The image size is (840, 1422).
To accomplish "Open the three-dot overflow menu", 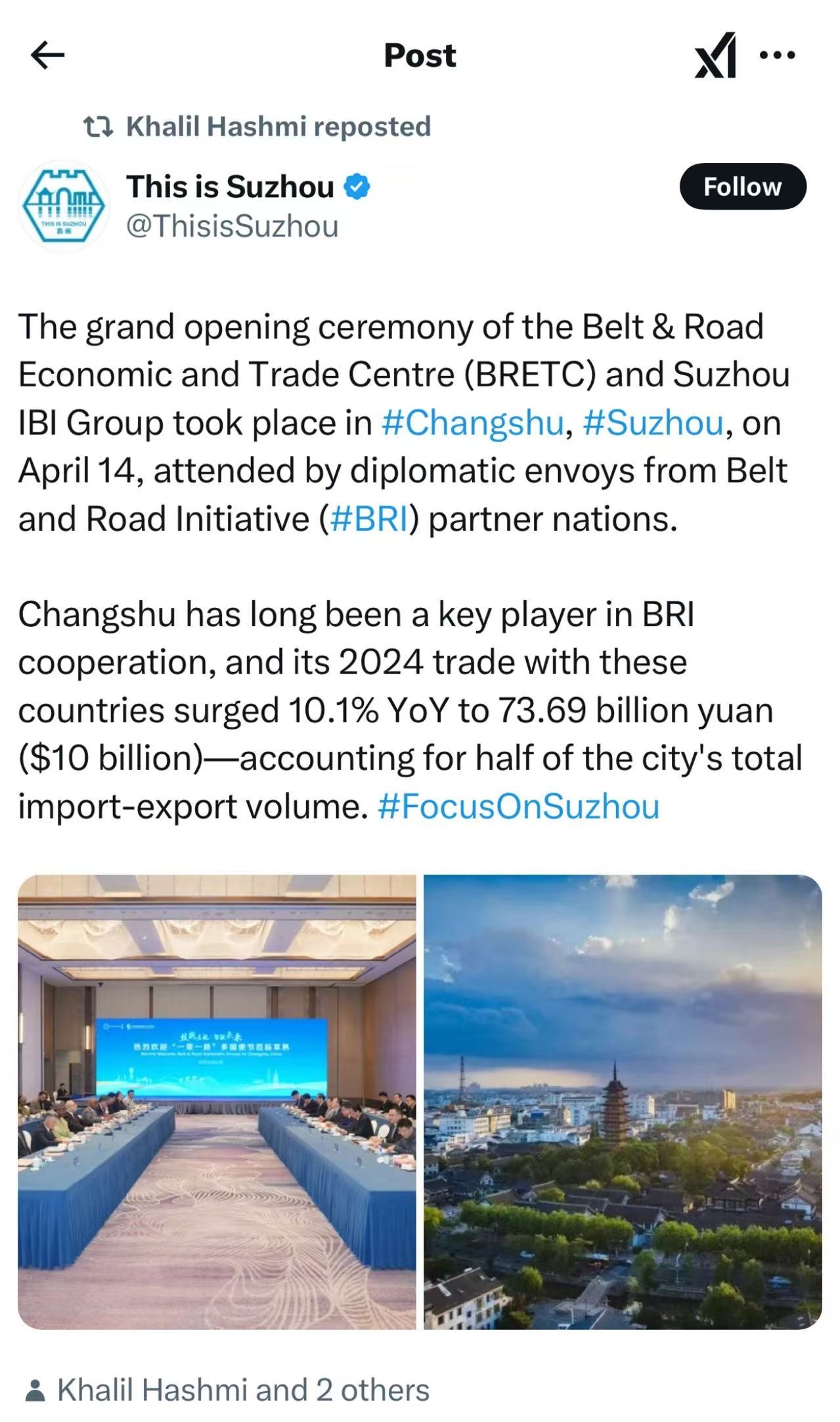I will [x=778, y=55].
